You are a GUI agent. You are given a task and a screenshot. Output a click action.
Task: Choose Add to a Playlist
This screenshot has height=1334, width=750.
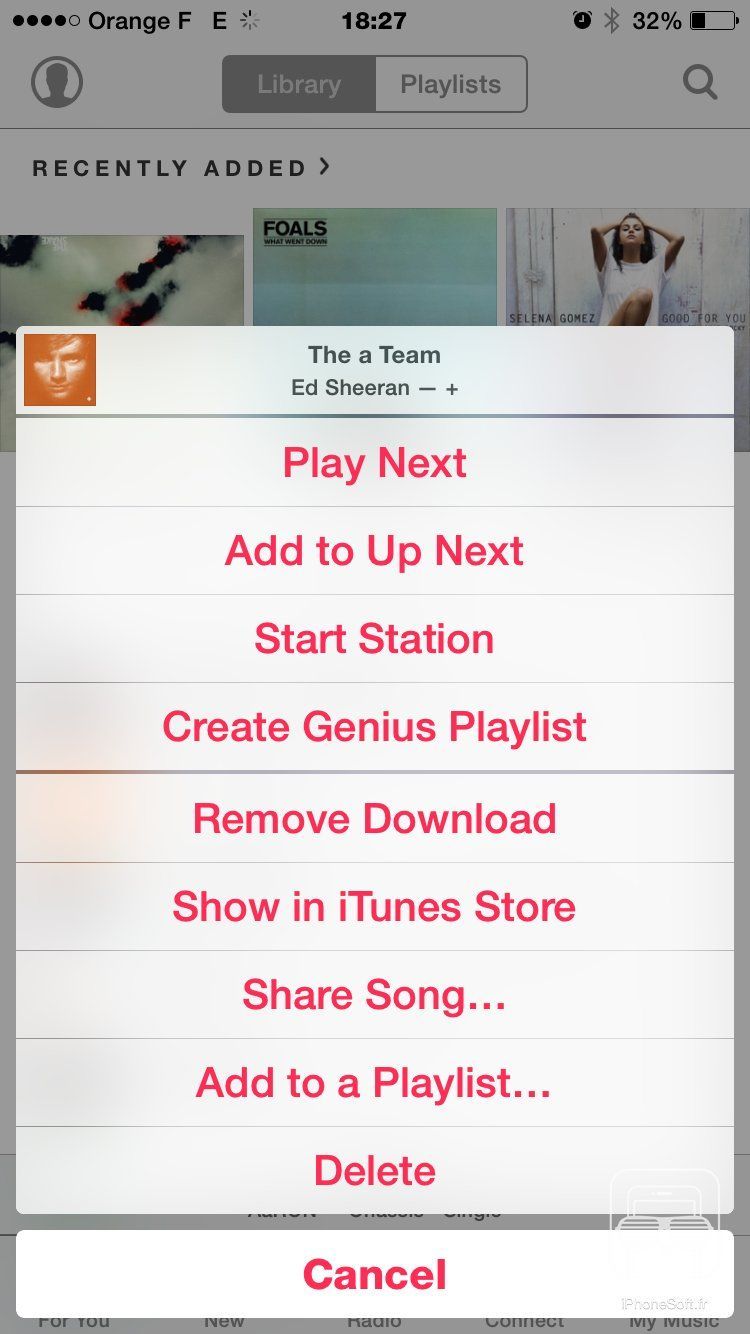(x=375, y=1083)
